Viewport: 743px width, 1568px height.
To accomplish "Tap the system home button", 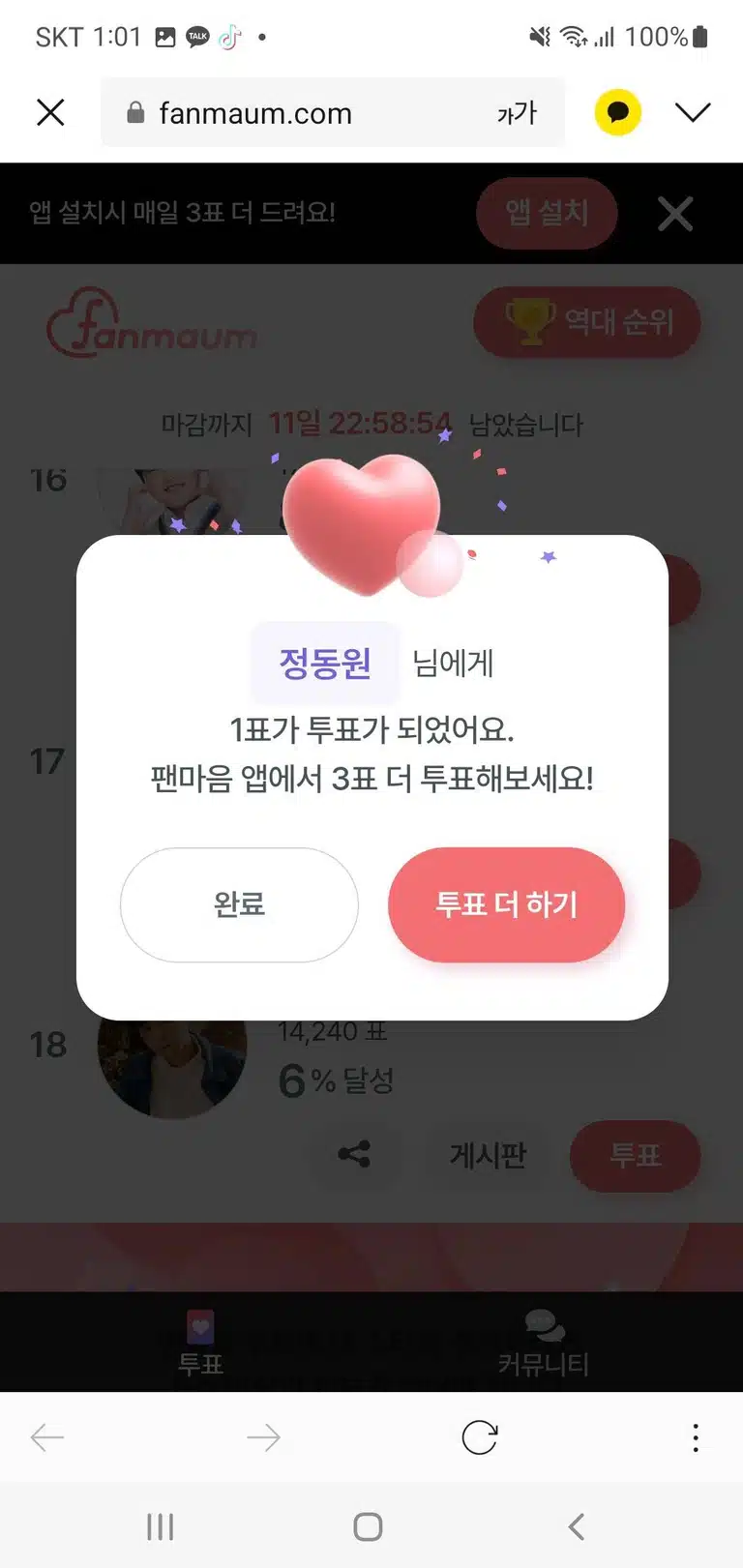I will point(368,1526).
